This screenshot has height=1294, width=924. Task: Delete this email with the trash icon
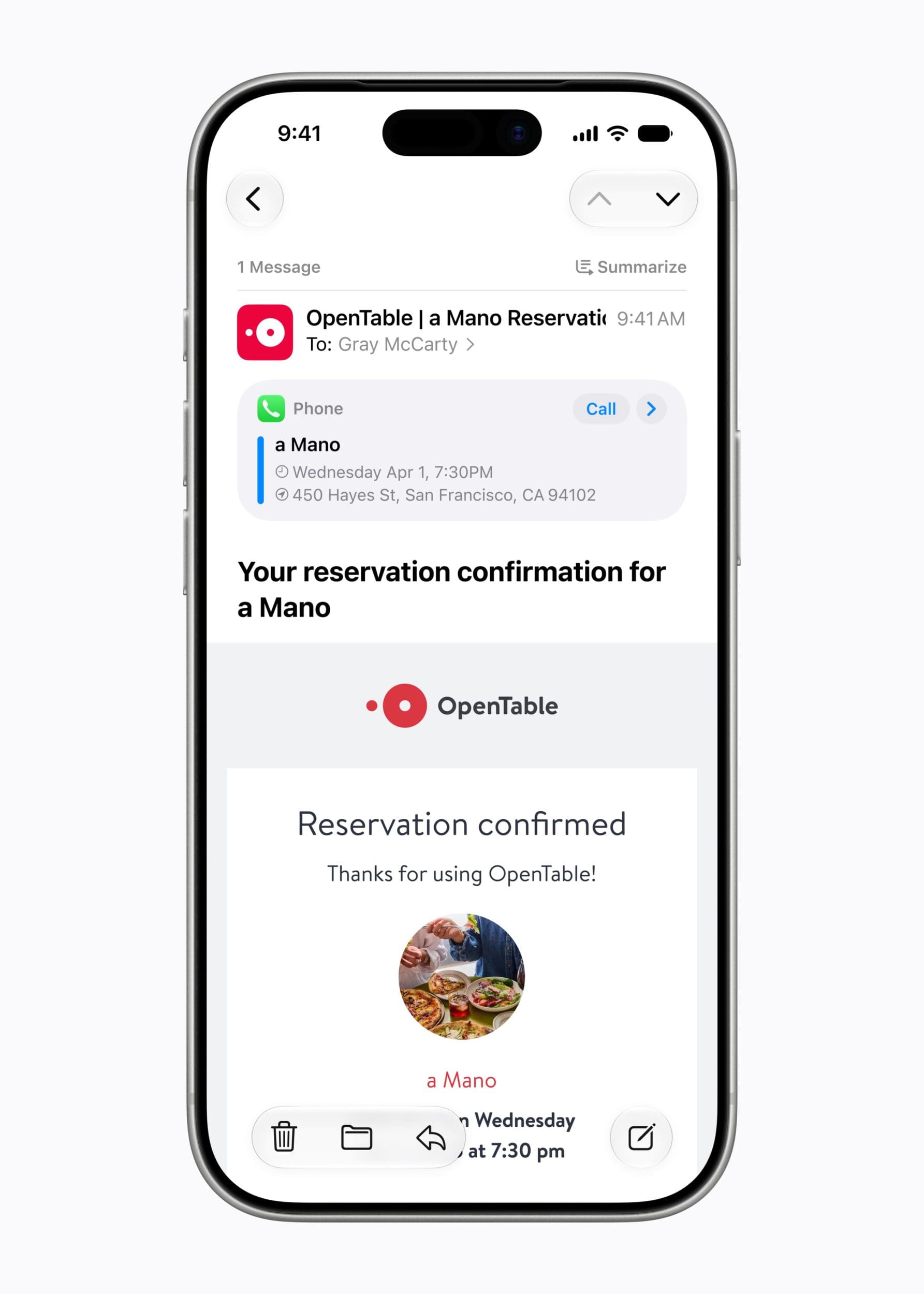[283, 1137]
